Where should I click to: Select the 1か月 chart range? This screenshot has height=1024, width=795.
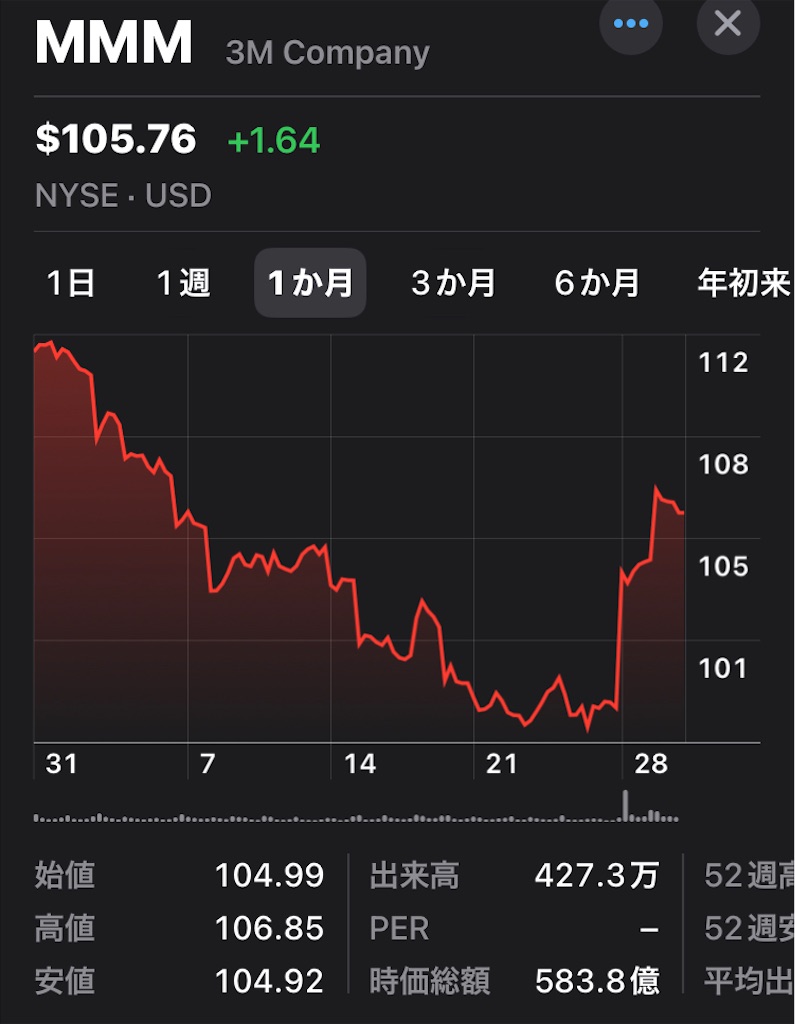[310, 283]
